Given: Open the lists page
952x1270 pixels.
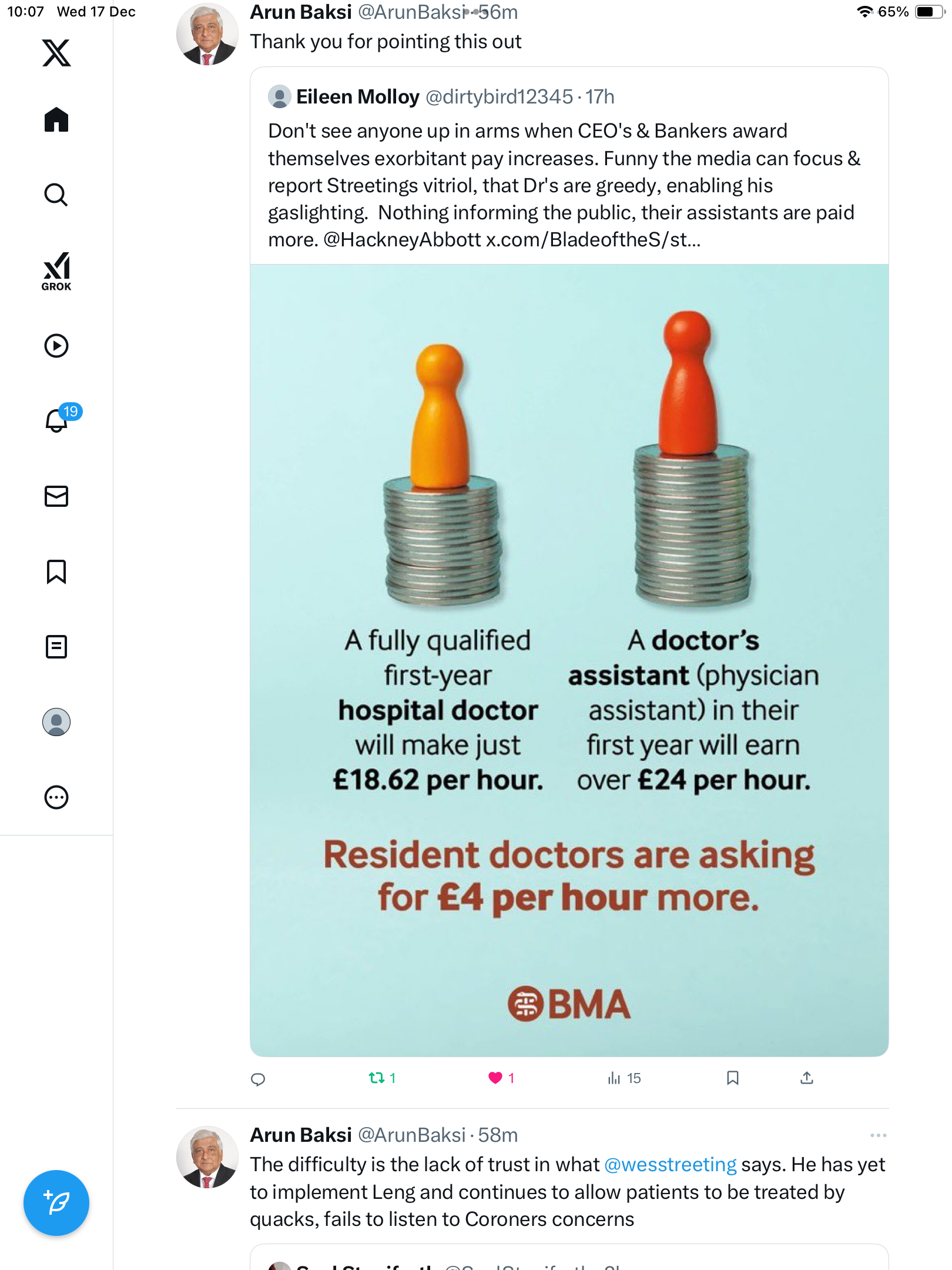Looking at the screenshot, I should (x=56, y=647).
